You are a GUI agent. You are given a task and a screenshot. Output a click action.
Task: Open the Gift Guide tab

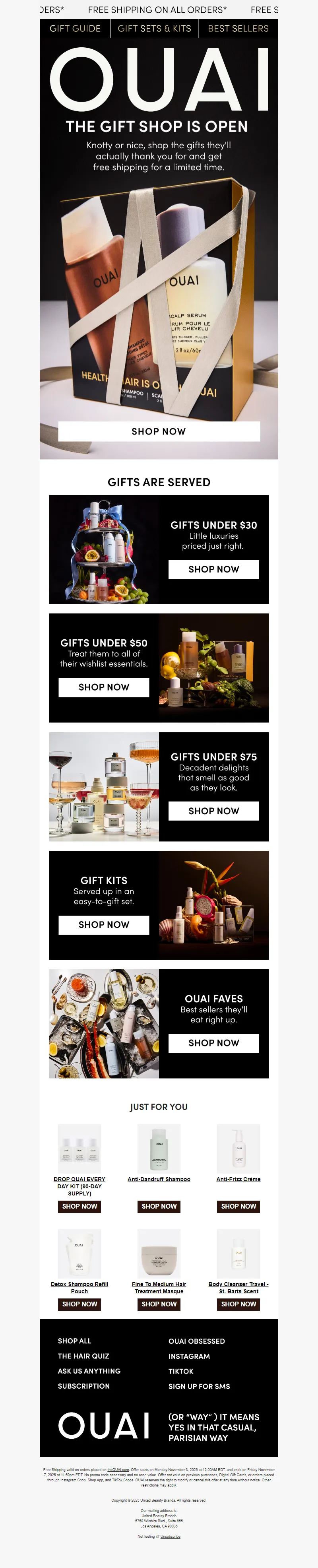(x=75, y=29)
